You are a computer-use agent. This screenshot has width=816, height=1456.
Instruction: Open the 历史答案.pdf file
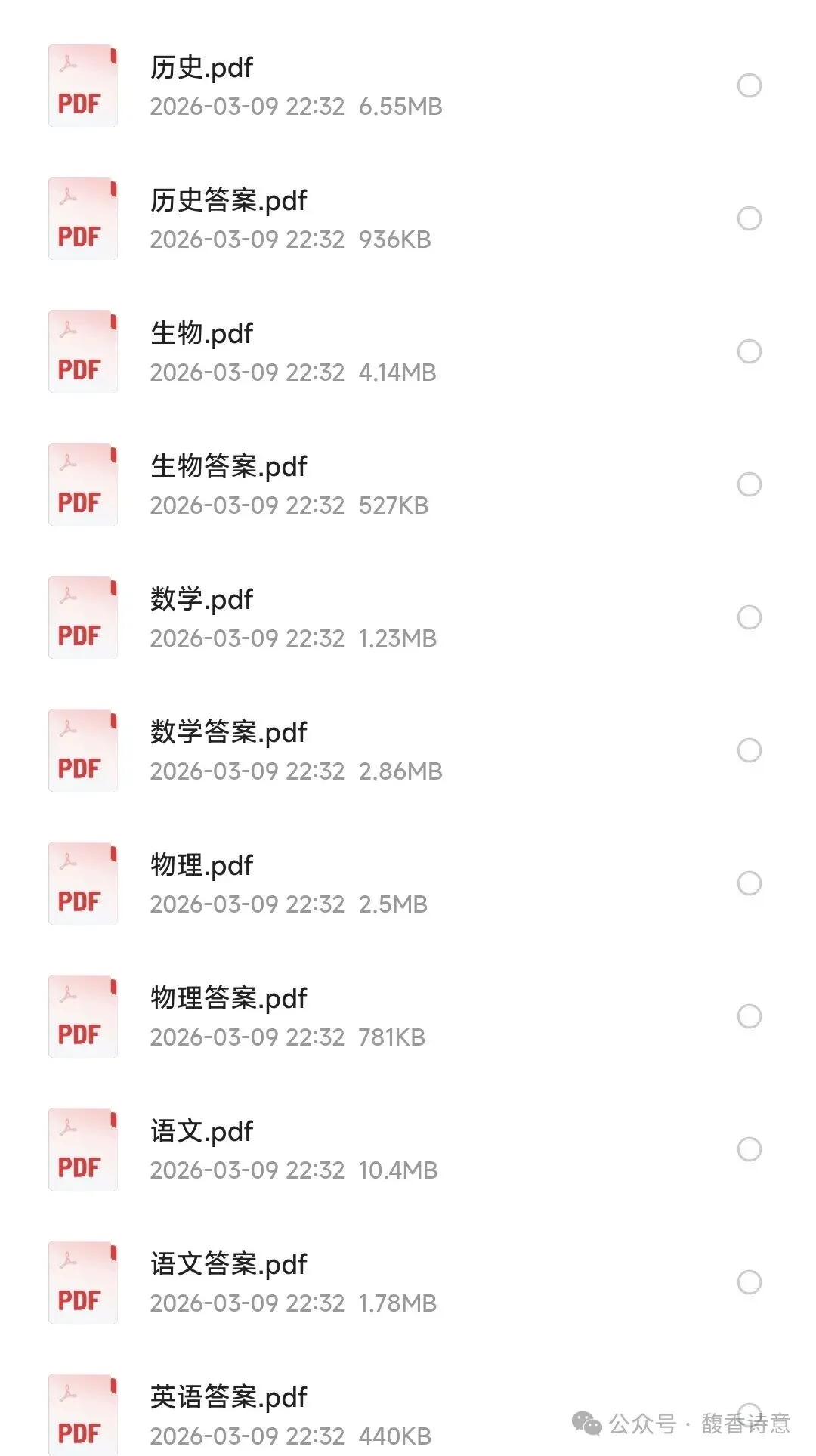click(408, 218)
